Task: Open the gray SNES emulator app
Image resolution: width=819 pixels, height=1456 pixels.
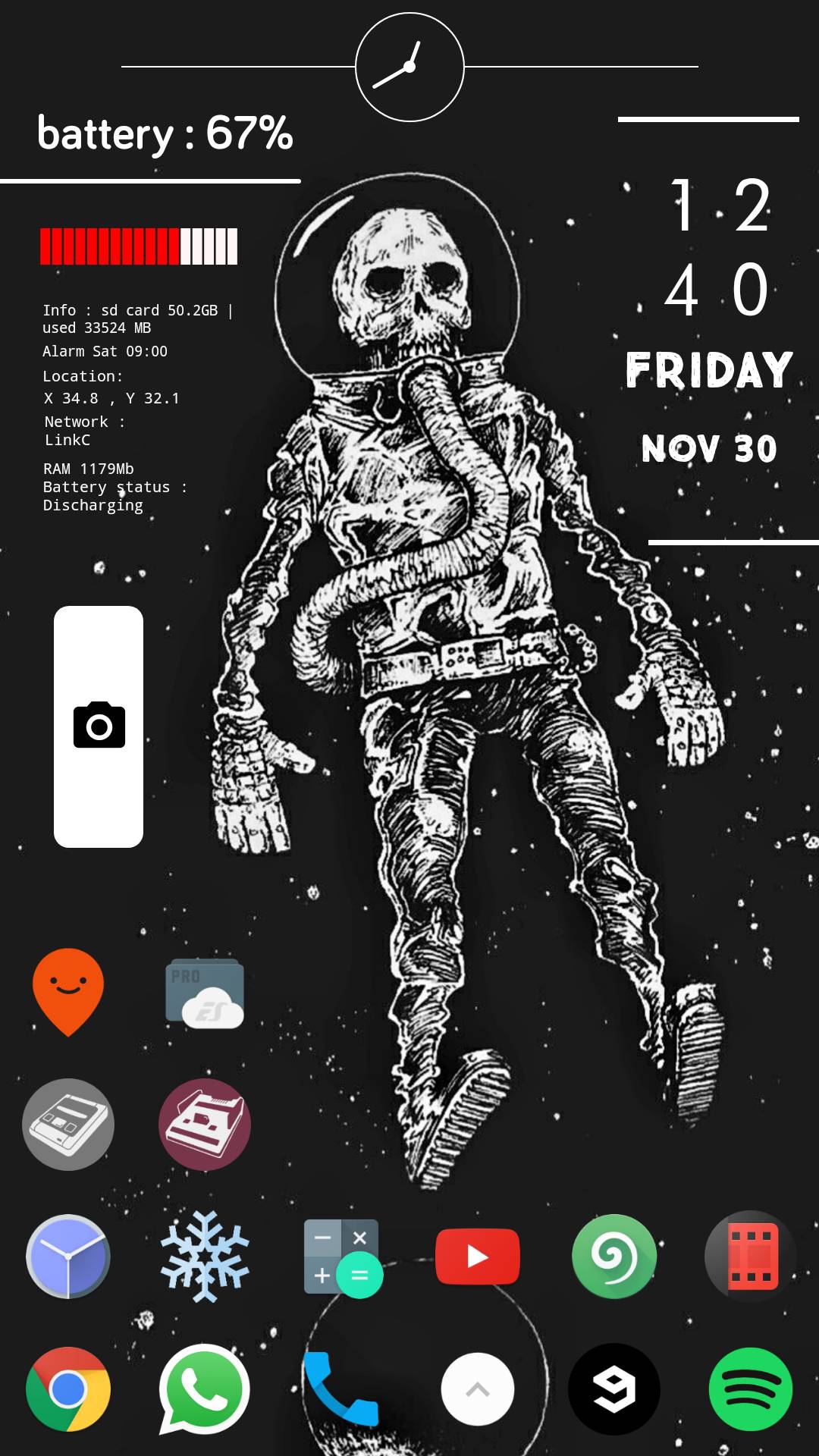Action: coord(68,1125)
